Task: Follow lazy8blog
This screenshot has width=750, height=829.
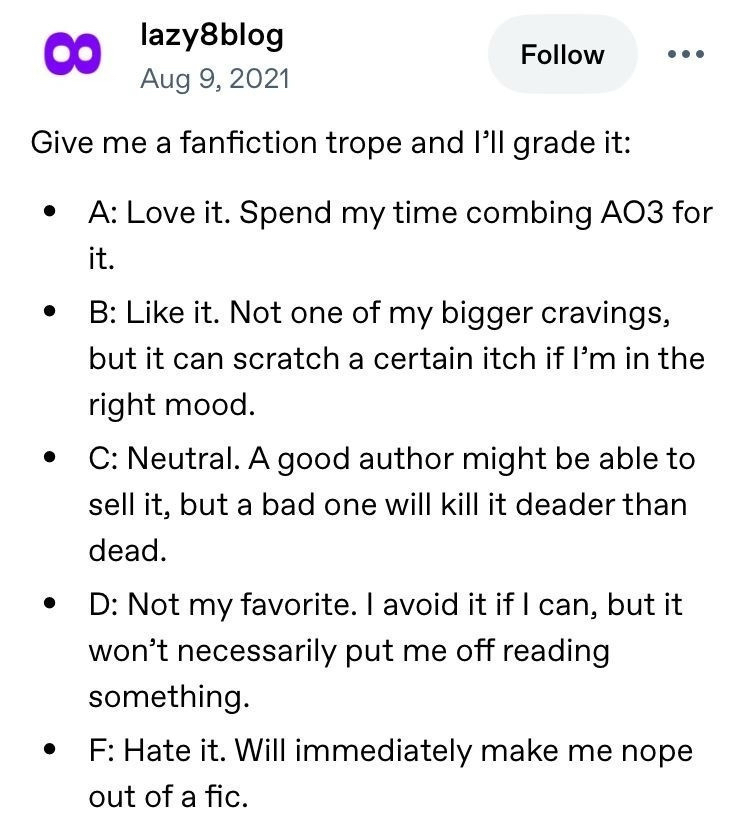Action: [x=562, y=54]
